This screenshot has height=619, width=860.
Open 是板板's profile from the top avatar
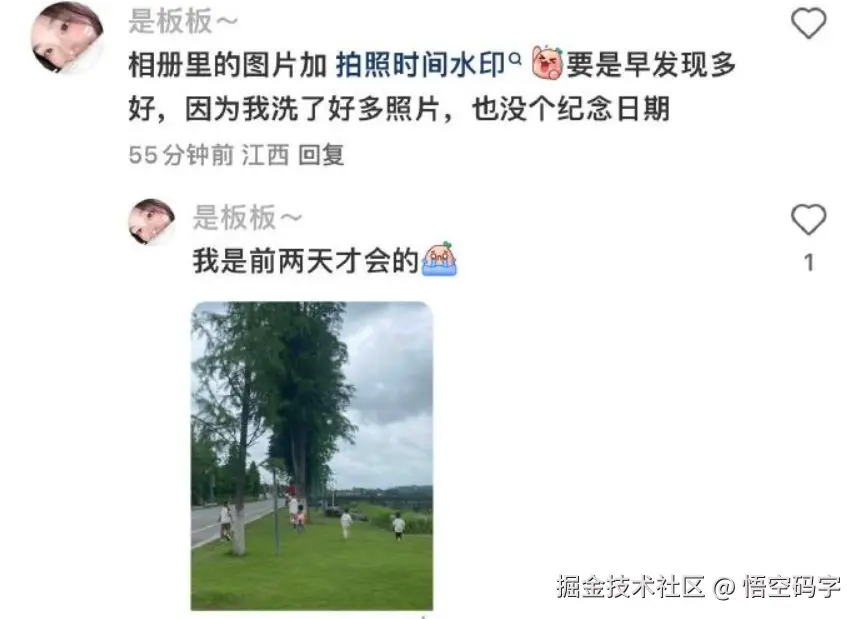click(x=67, y=38)
